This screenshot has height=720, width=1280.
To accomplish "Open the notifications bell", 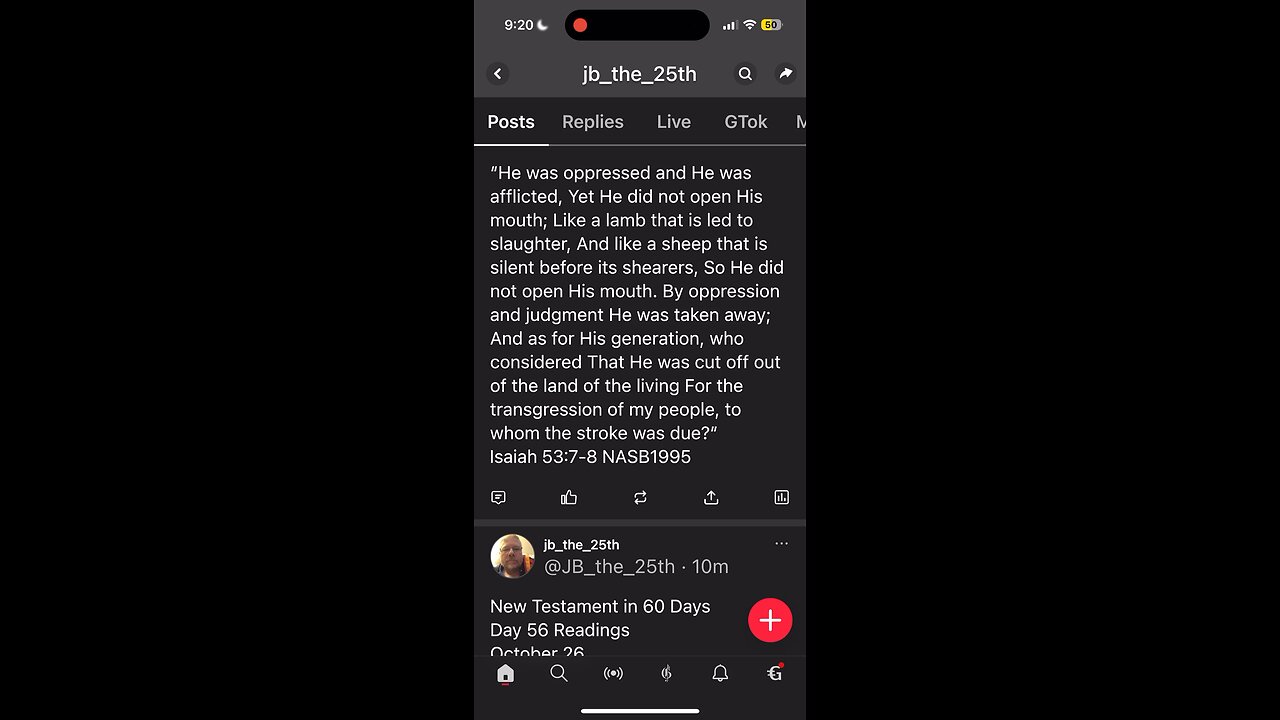I will 720,674.
